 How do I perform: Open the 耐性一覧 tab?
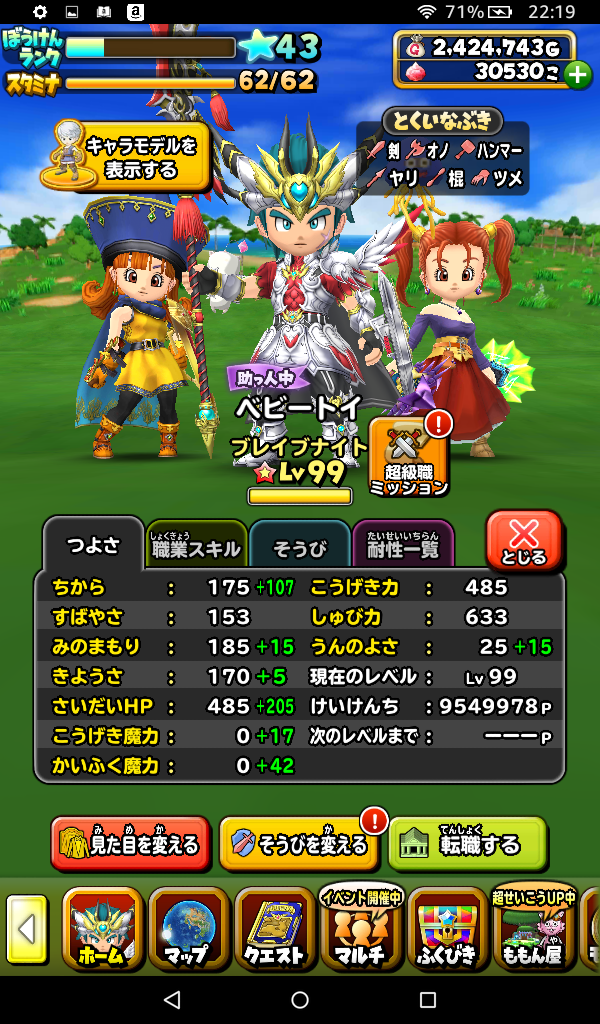pos(403,547)
